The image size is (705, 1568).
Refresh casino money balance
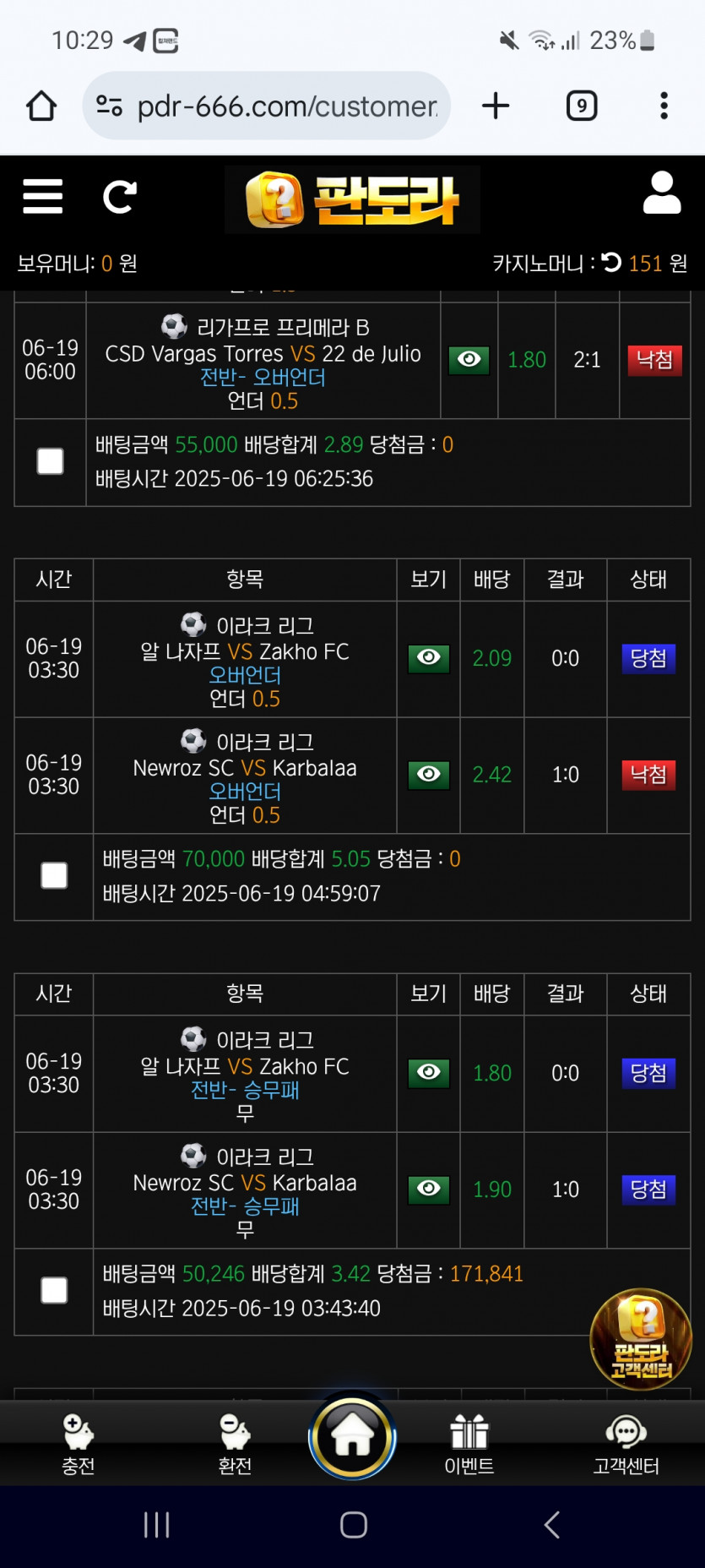[612, 263]
